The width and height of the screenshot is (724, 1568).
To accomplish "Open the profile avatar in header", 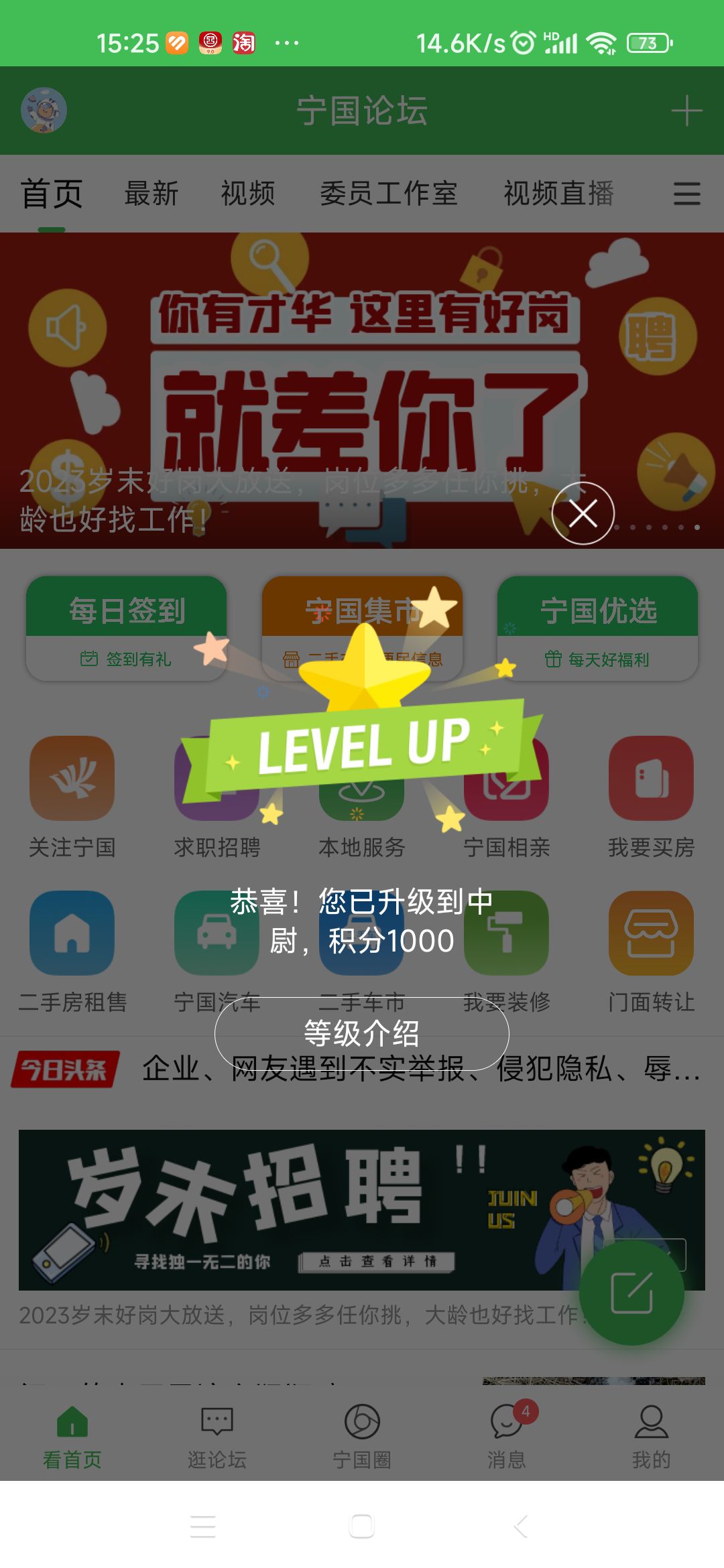I will click(44, 111).
